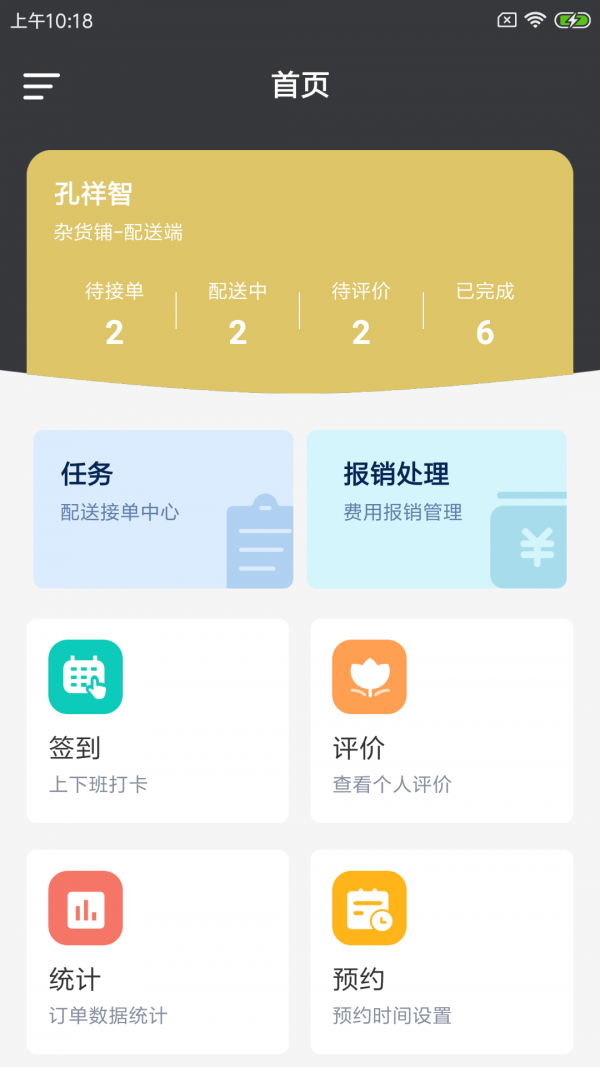
Task: Open 统计 order data statistics
Action: [157, 951]
